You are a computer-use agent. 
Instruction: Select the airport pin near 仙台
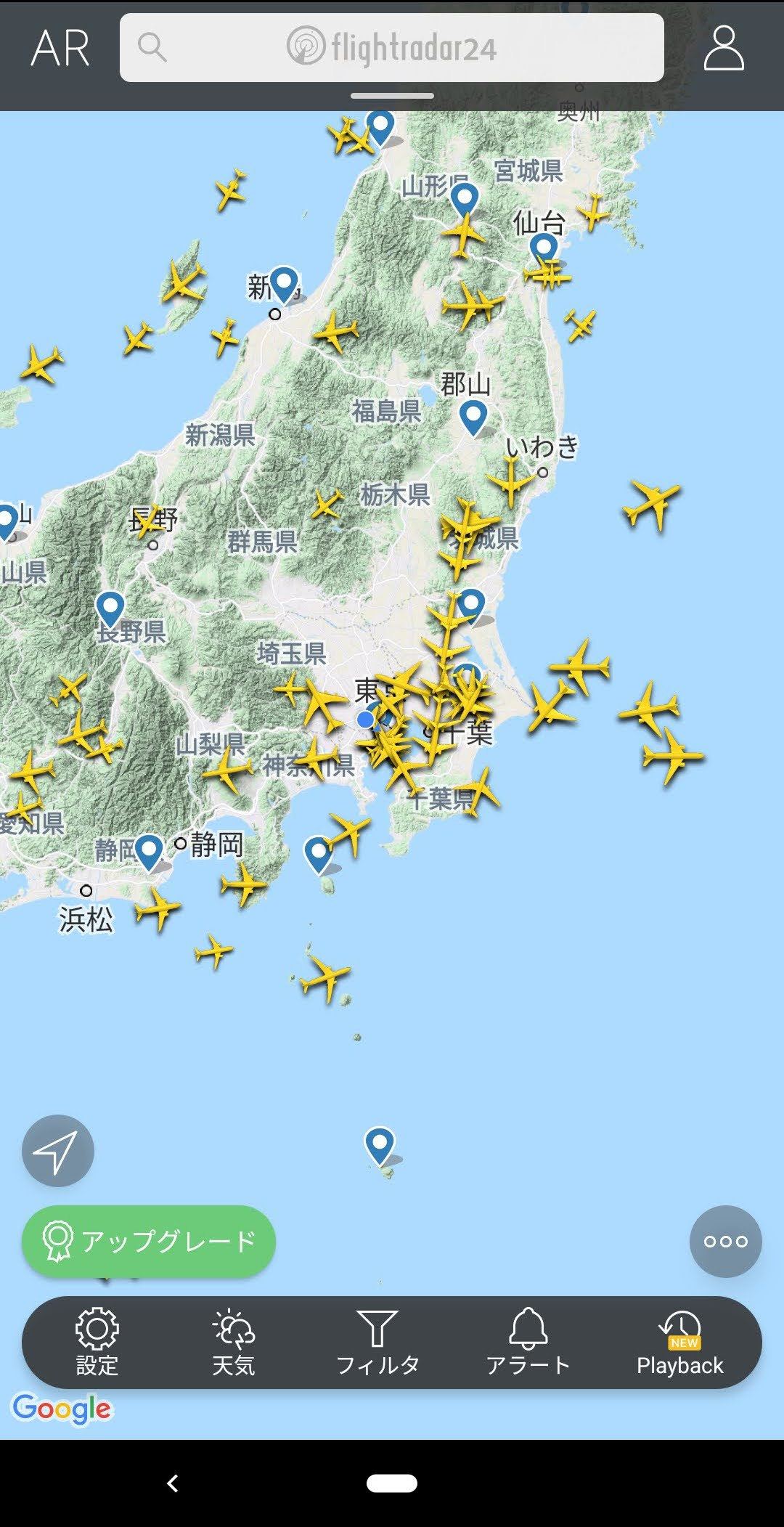tap(544, 251)
